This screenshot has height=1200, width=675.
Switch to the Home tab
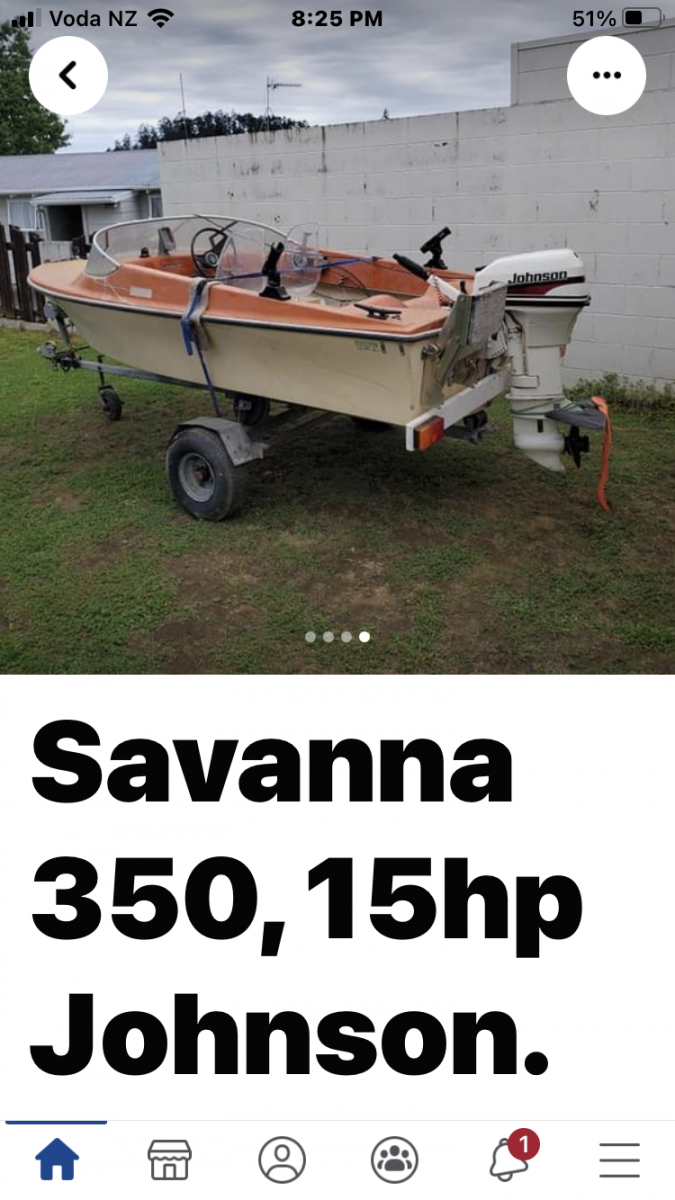57,1160
